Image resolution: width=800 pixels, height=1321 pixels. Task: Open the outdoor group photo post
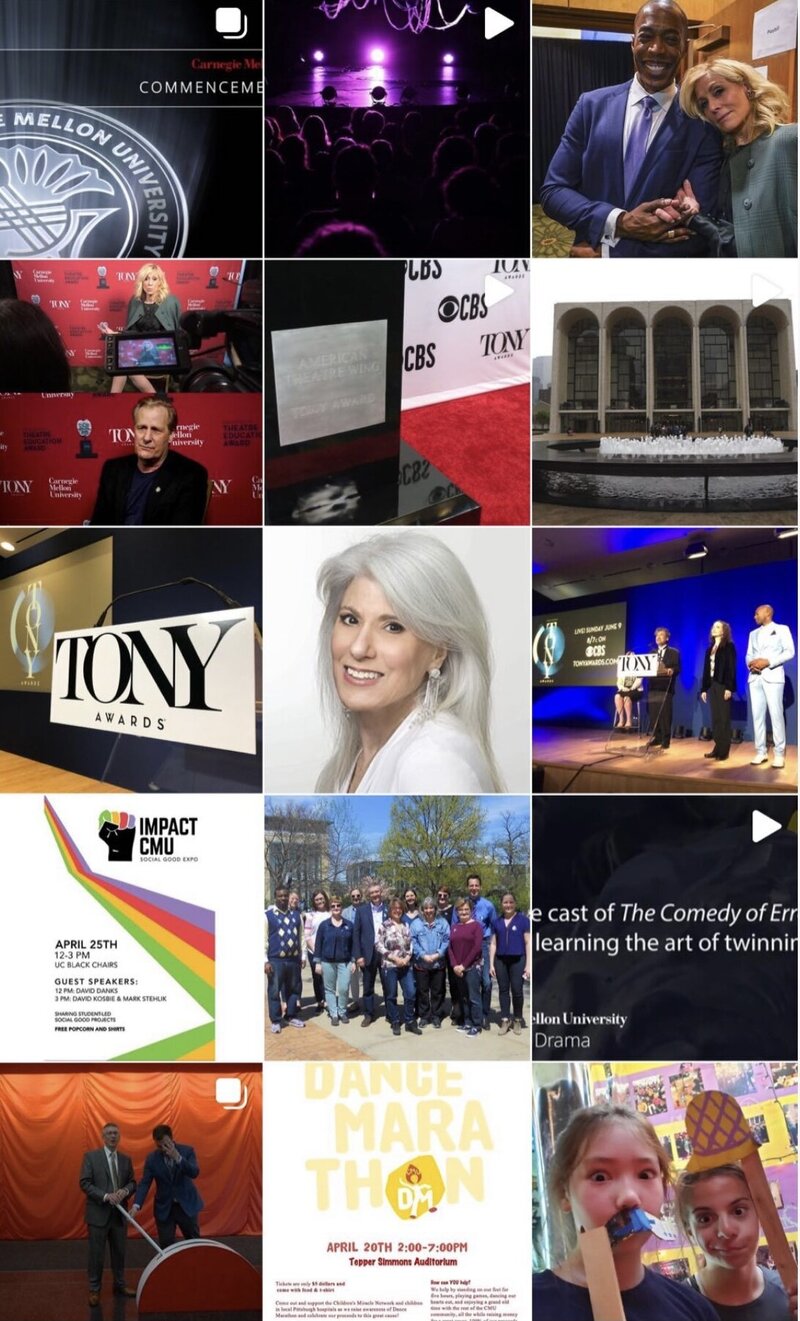click(397, 927)
